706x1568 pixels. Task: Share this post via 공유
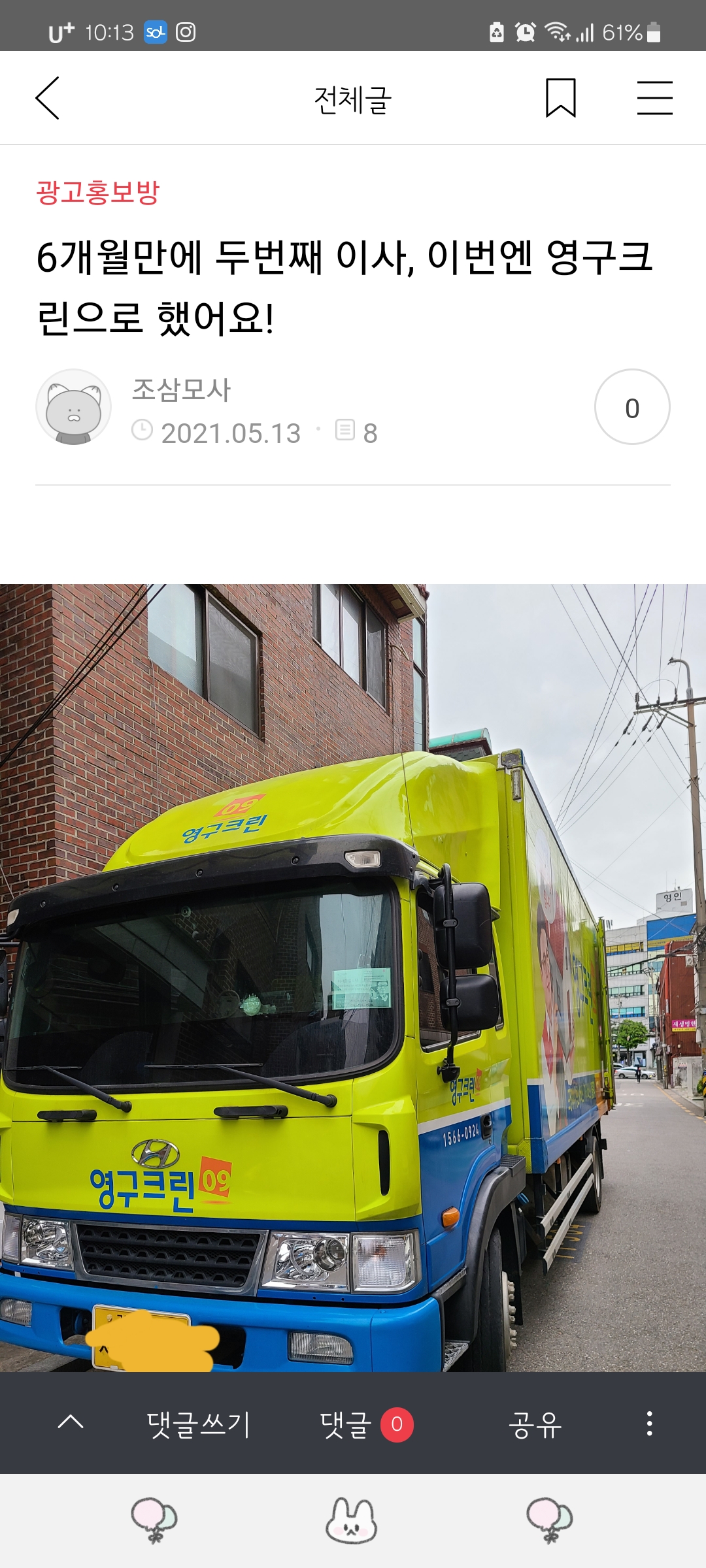535,1424
